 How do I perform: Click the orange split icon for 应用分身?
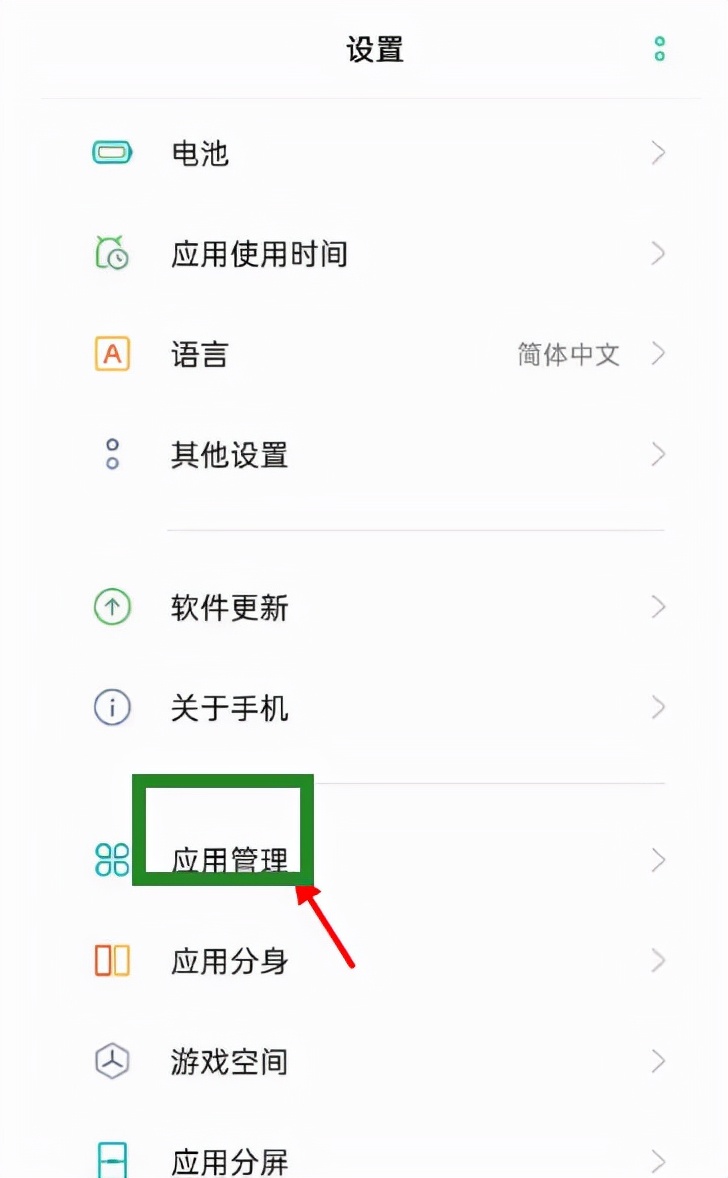click(112, 960)
